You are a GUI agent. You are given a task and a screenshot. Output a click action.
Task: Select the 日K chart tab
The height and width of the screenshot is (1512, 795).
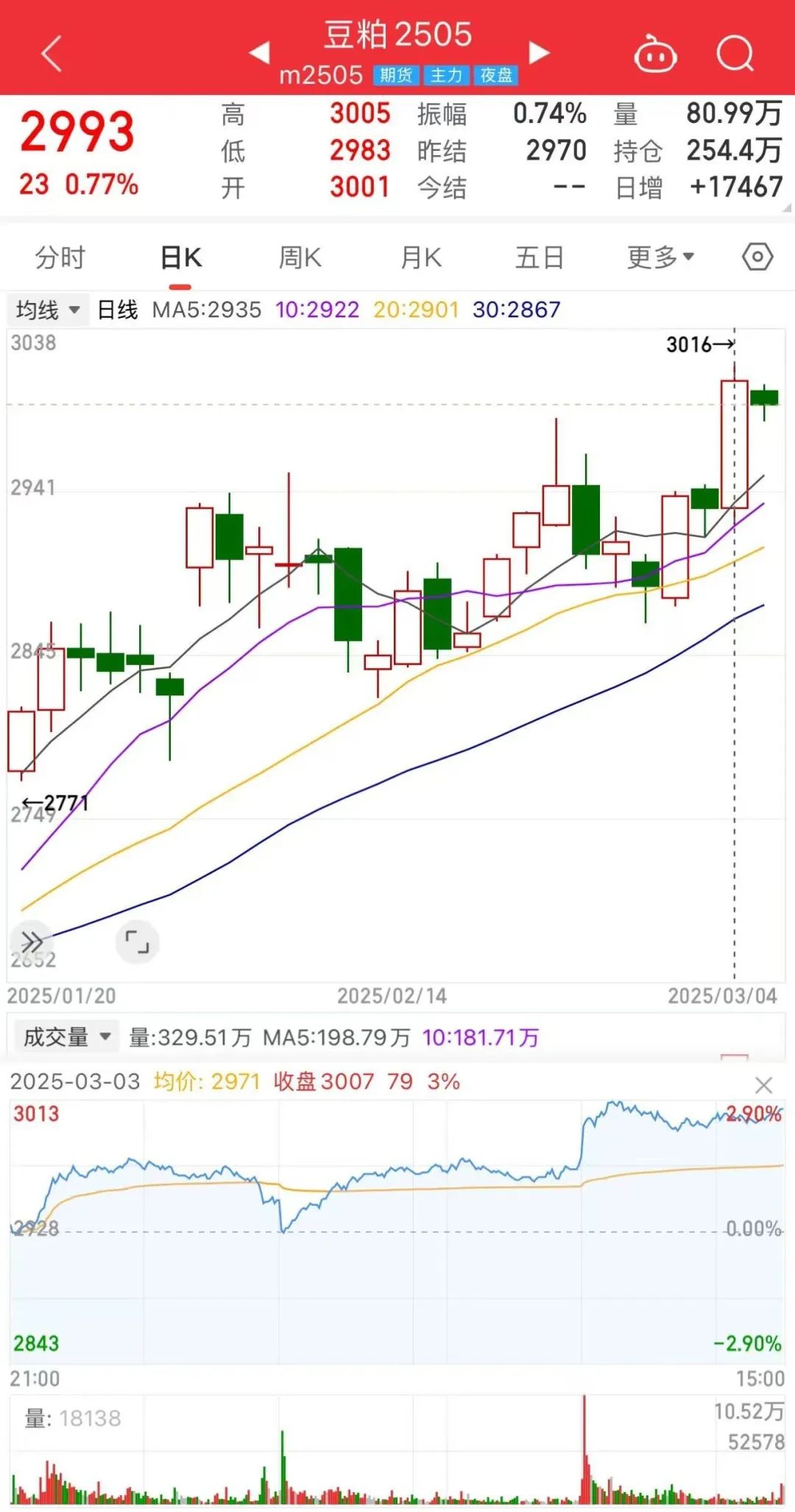[181, 258]
